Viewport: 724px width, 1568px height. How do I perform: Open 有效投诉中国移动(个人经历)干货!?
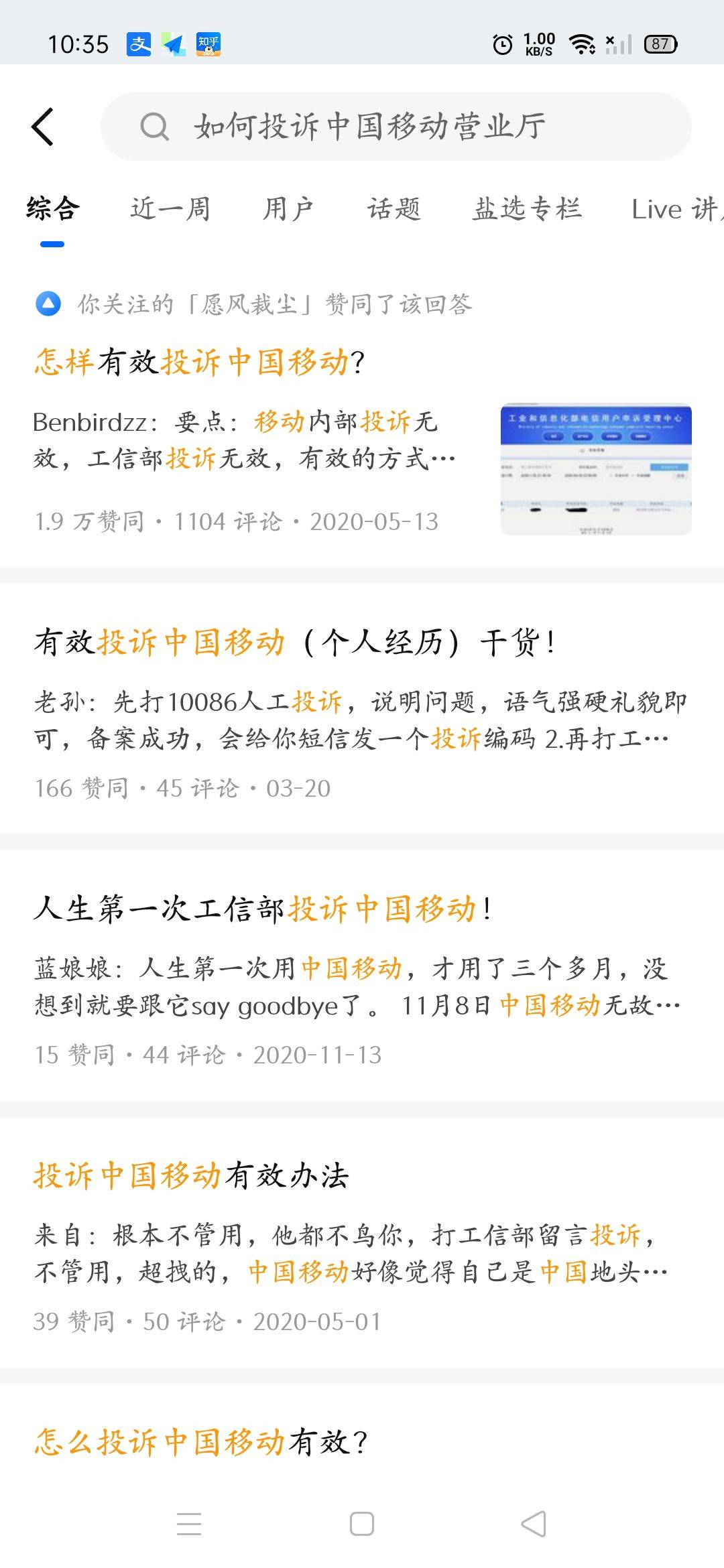point(295,643)
